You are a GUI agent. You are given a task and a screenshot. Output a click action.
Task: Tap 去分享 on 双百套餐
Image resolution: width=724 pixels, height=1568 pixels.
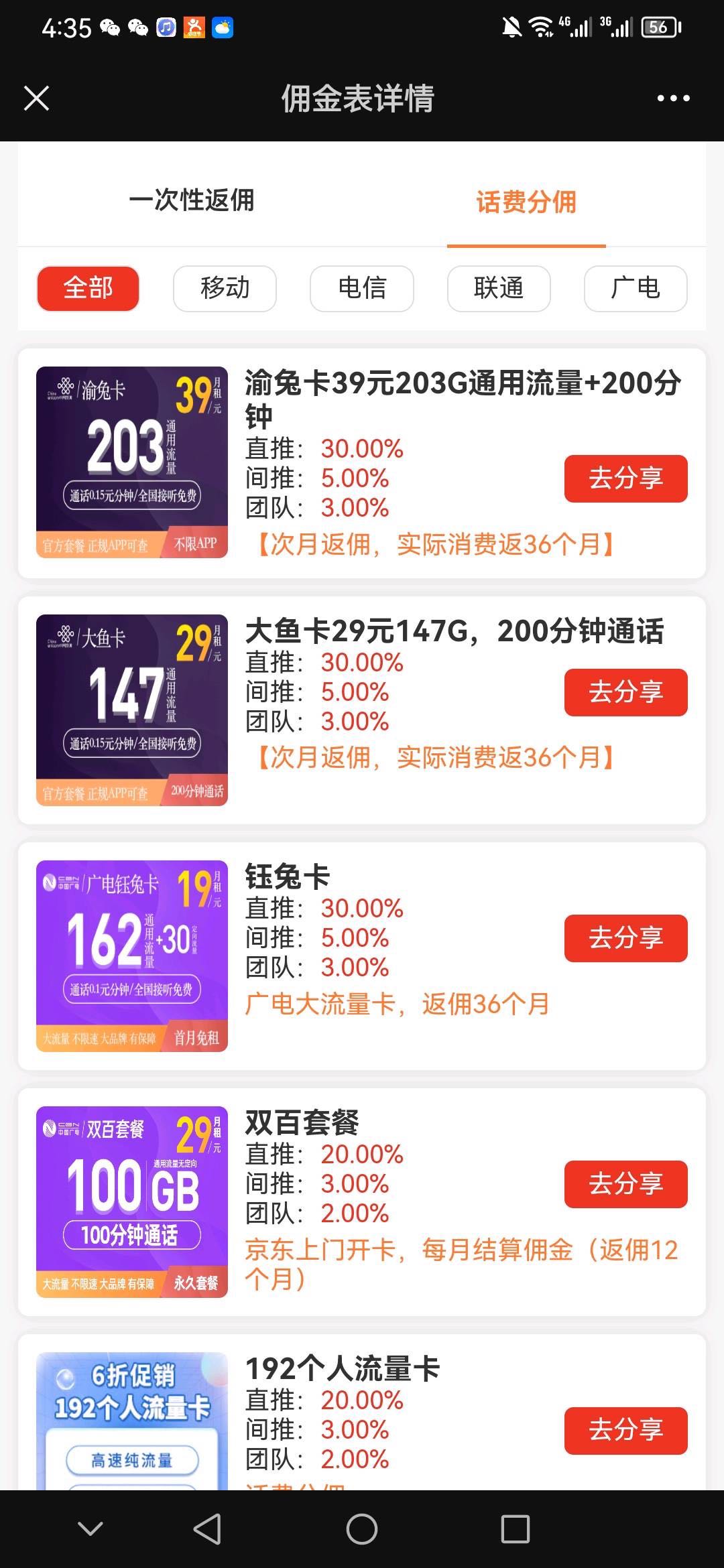[x=625, y=1184]
